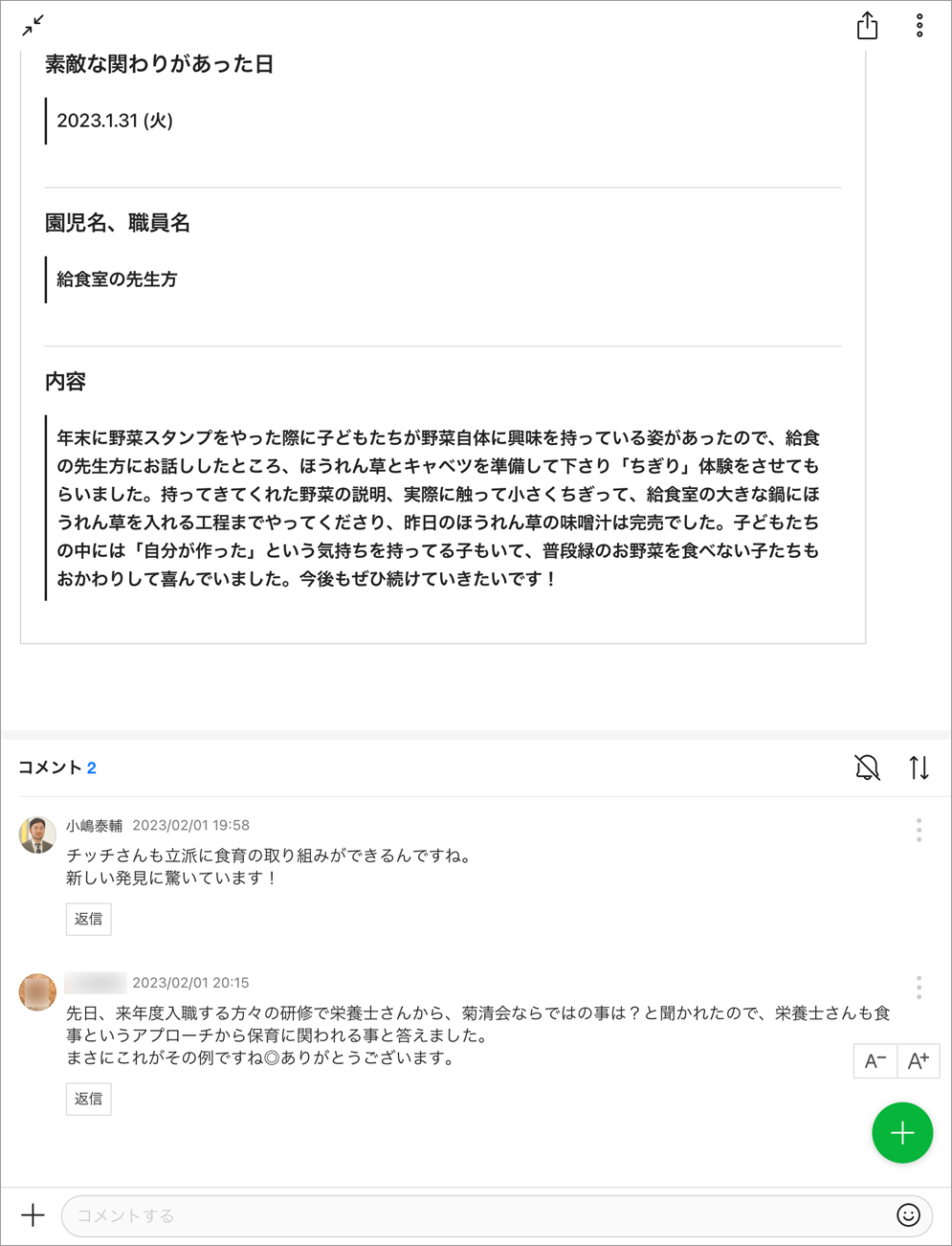Change the comment sort order
Viewport: 952px width, 1246px height.
919,768
